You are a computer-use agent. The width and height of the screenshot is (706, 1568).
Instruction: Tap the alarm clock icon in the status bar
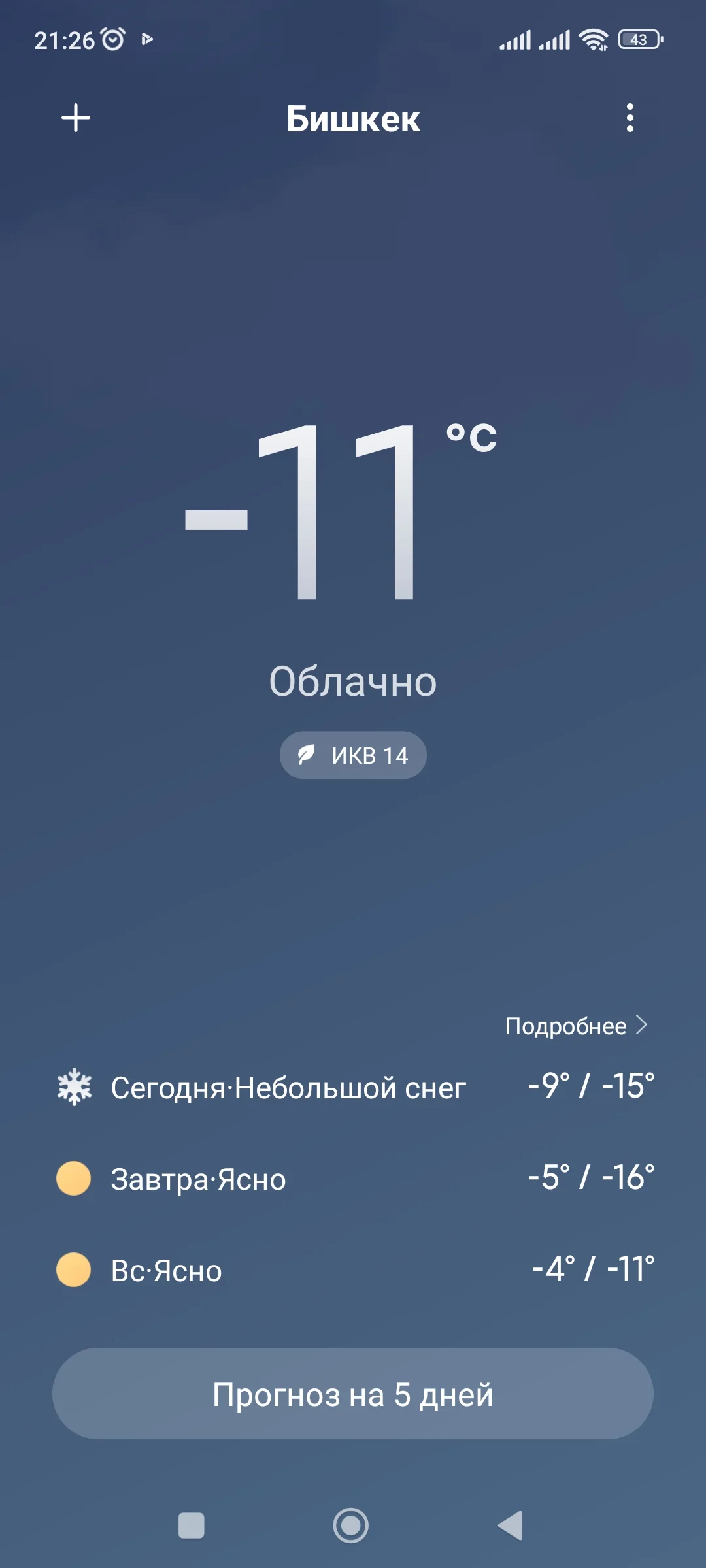click(x=112, y=39)
